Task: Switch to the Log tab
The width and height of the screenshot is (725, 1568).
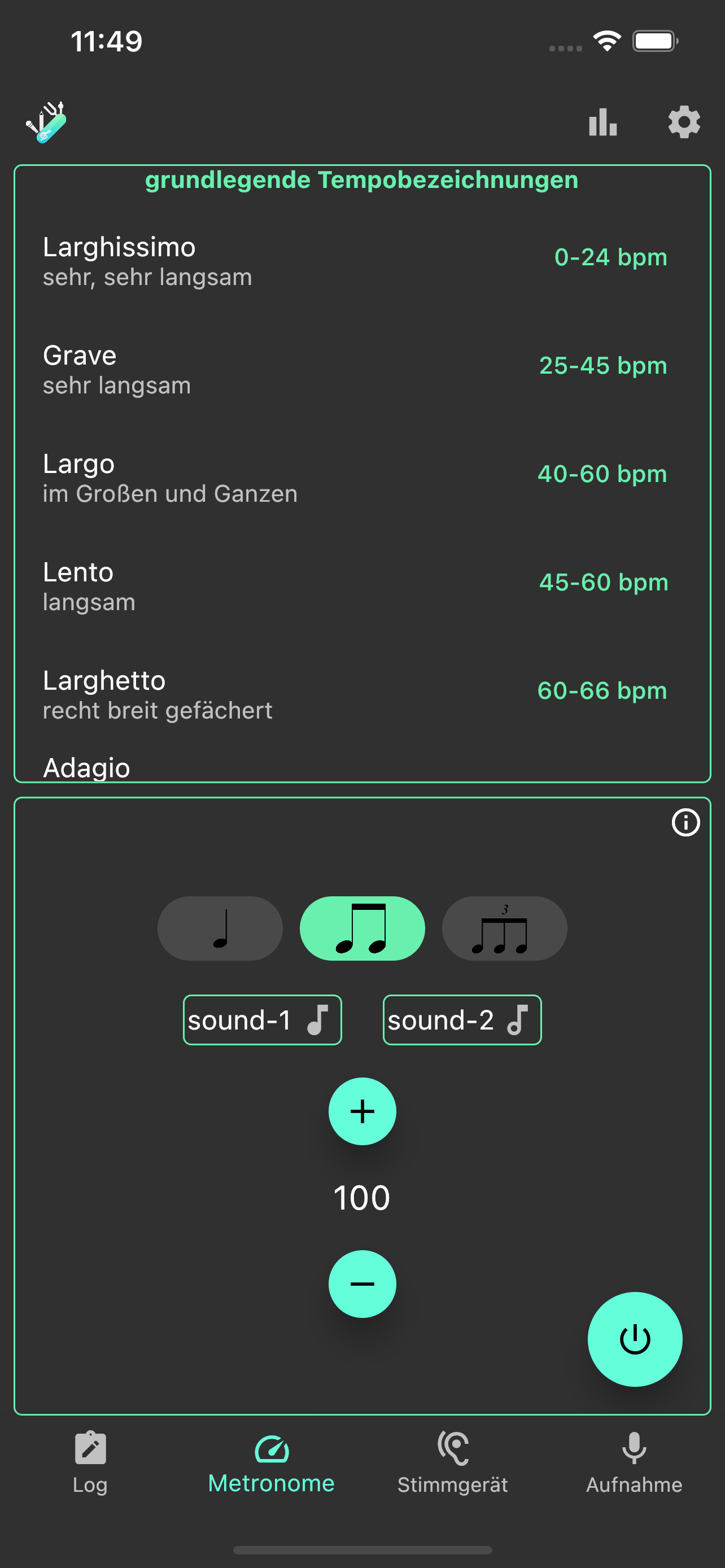Action: tap(90, 1462)
